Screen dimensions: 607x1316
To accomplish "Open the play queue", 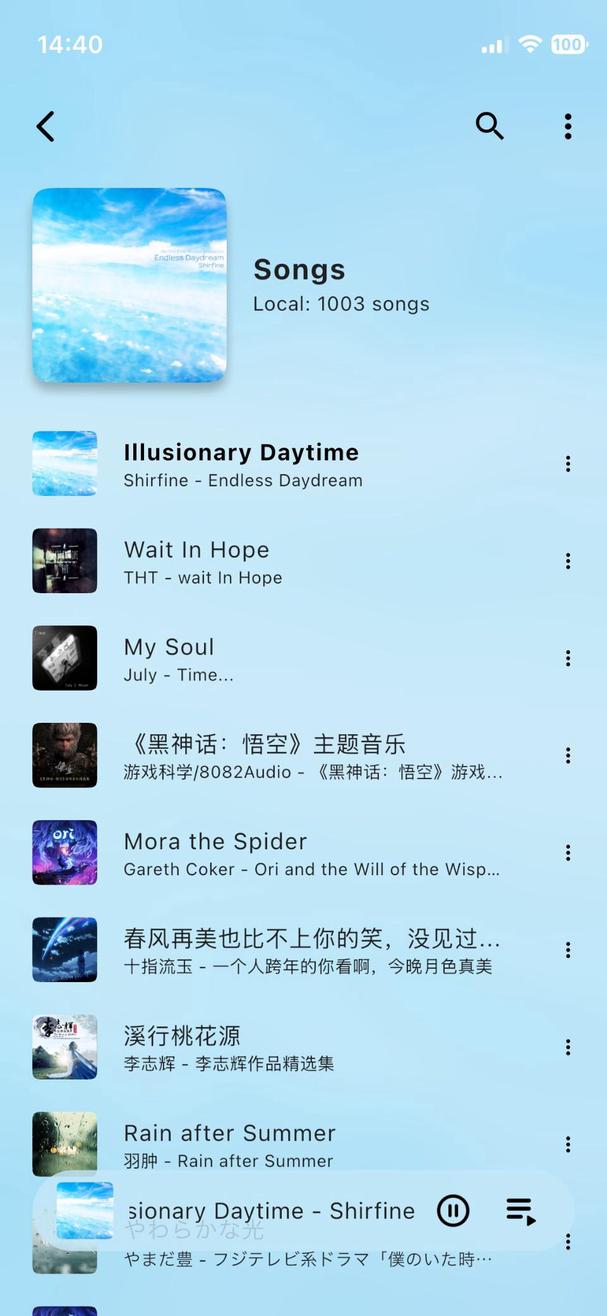I will (521, 1211).
